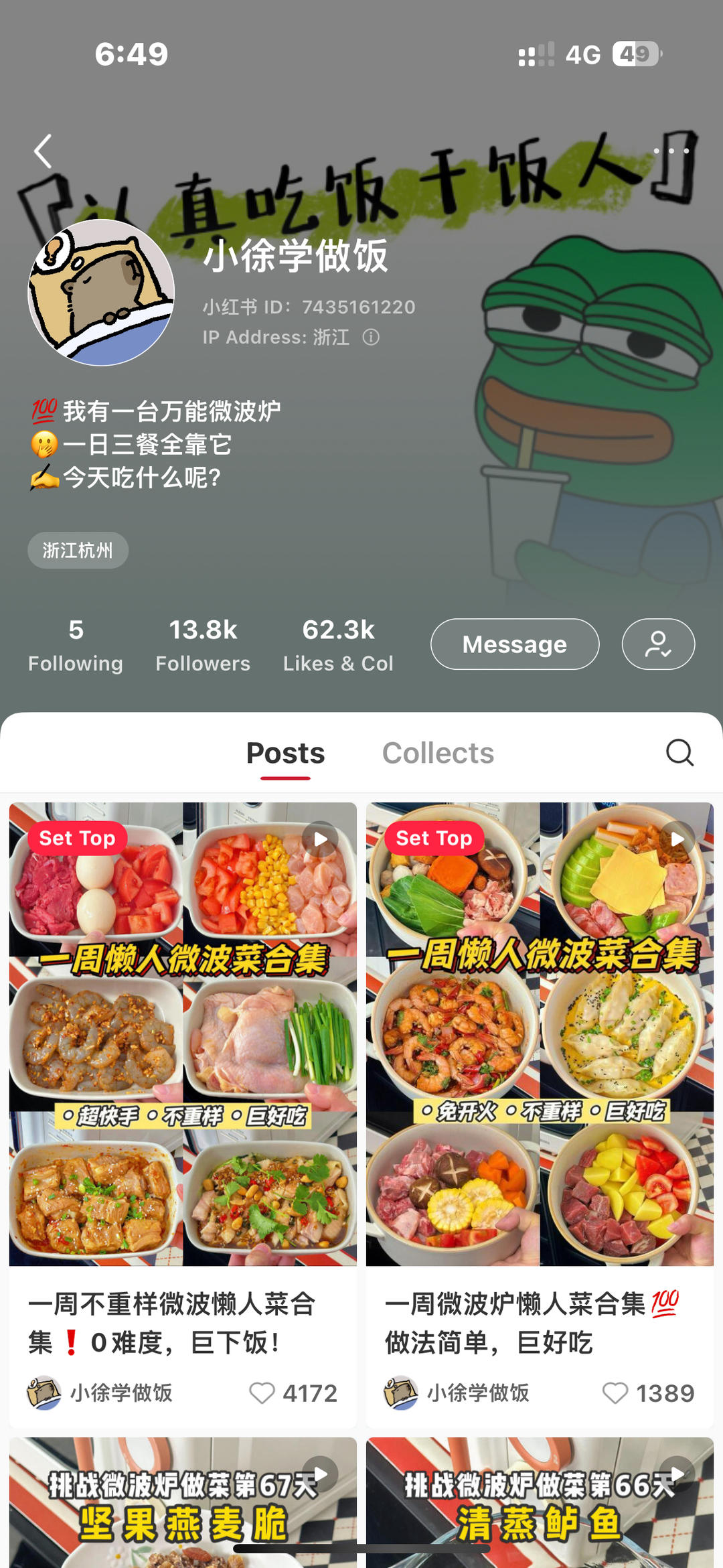
Task: Search within this user's posts
Action: tap(679, 753)
